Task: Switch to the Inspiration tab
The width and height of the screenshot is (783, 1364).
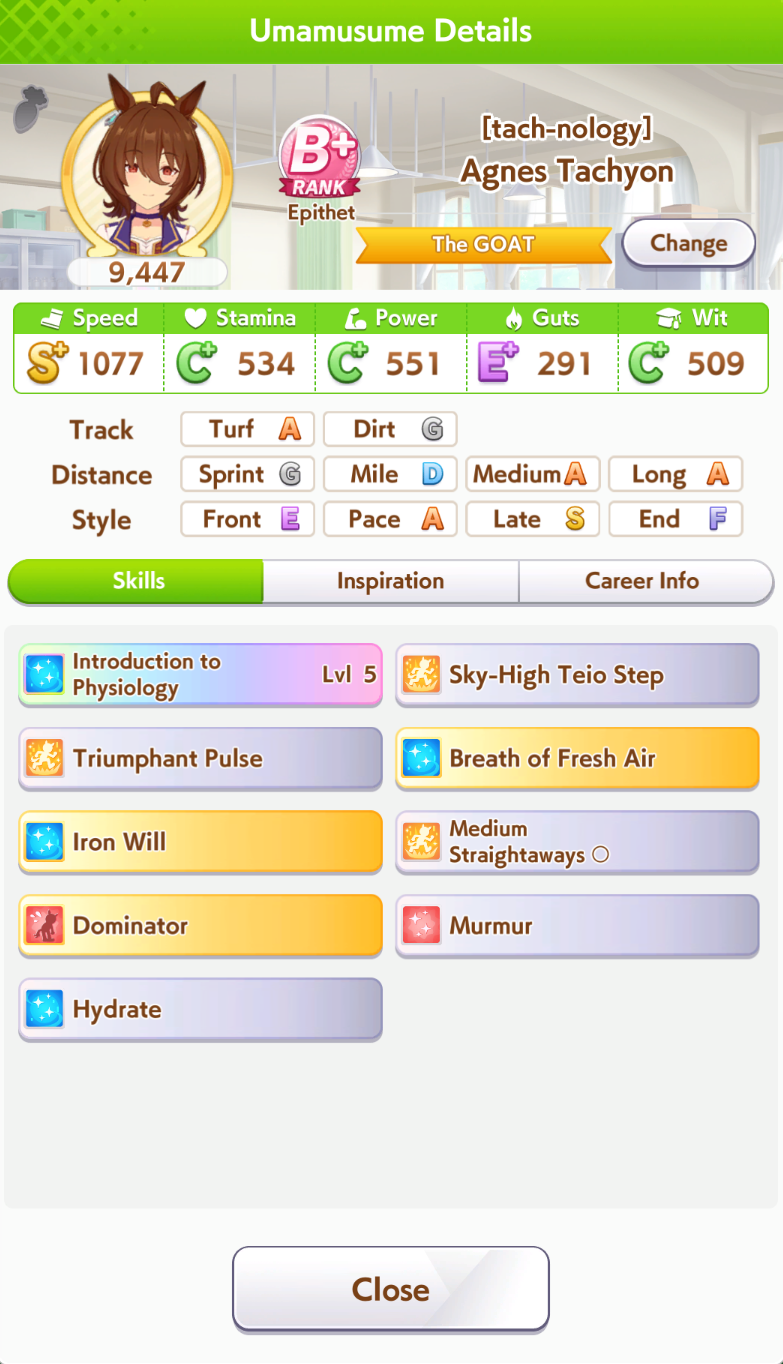Action: coord(391,581)
